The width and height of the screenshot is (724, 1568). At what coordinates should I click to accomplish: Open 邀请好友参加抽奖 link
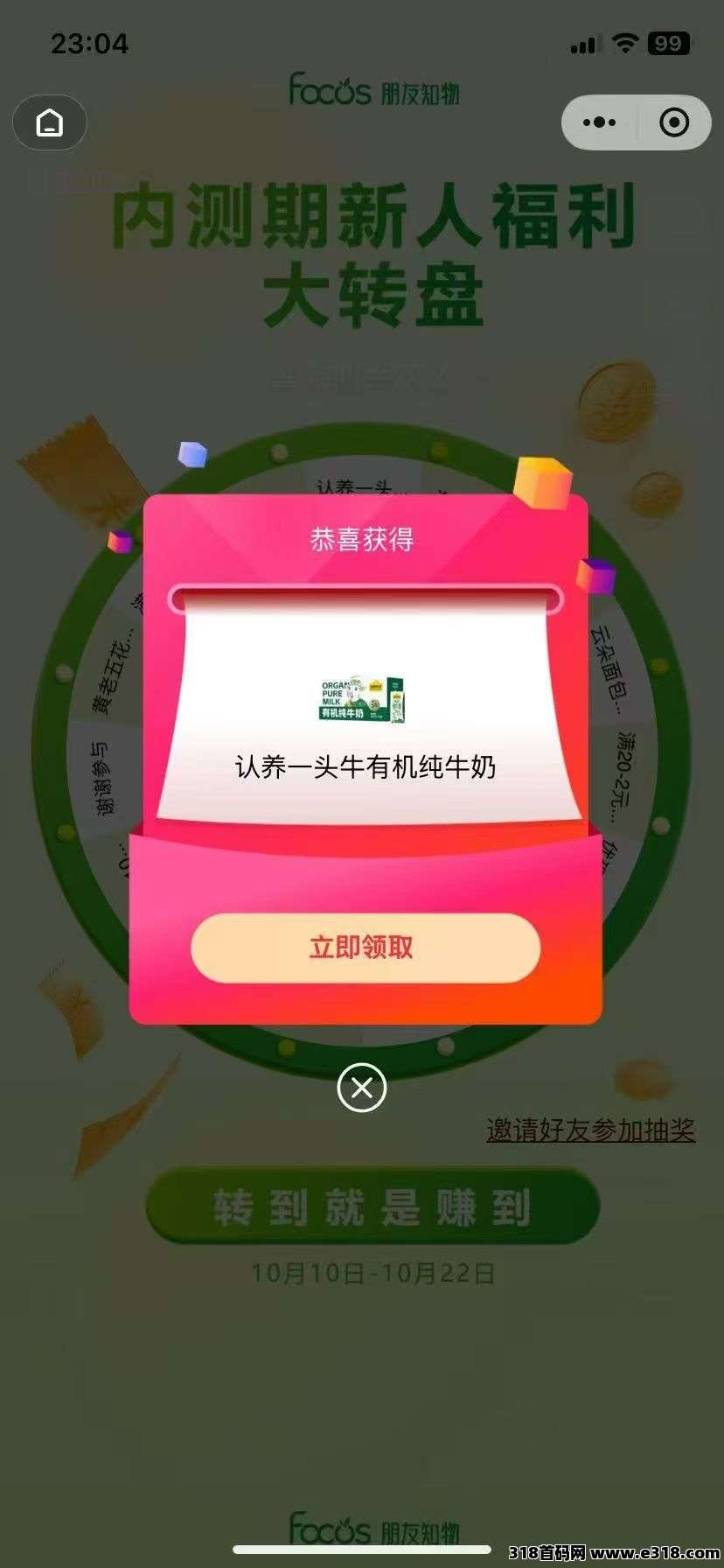coord(590,1130)
